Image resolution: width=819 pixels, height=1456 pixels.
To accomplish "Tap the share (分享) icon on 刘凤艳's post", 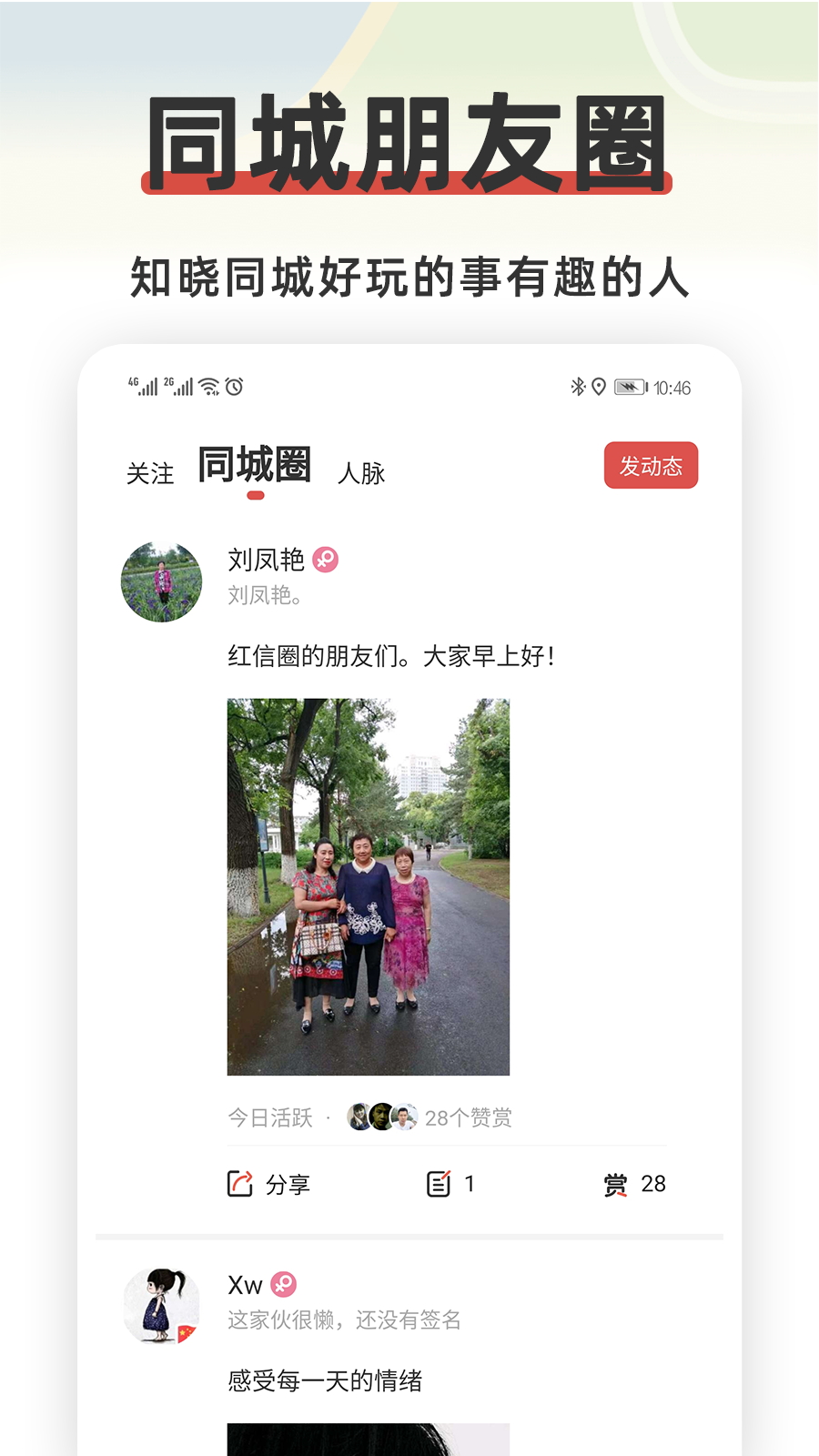I will 238,1183.
